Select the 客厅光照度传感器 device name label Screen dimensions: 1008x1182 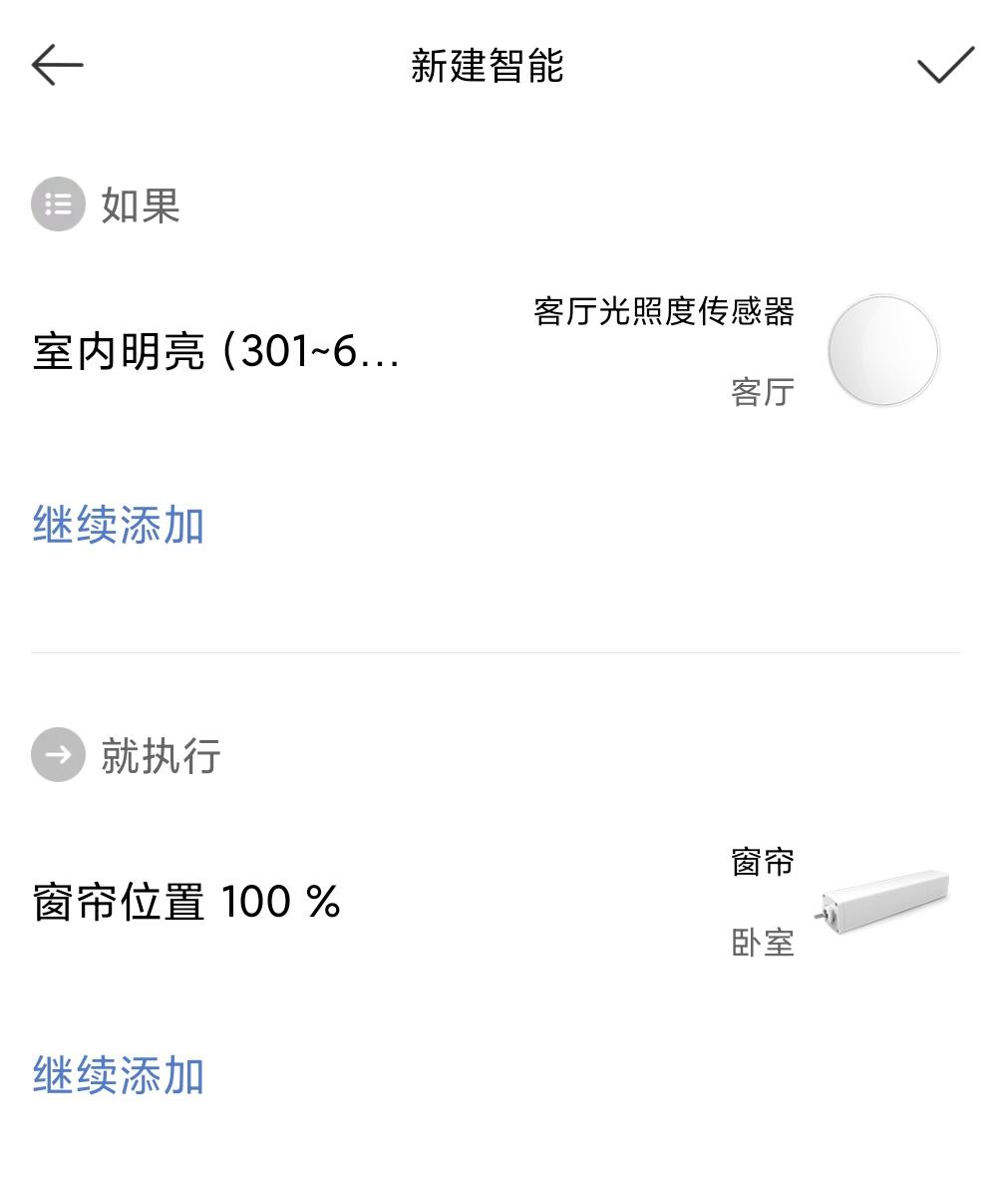665,310
